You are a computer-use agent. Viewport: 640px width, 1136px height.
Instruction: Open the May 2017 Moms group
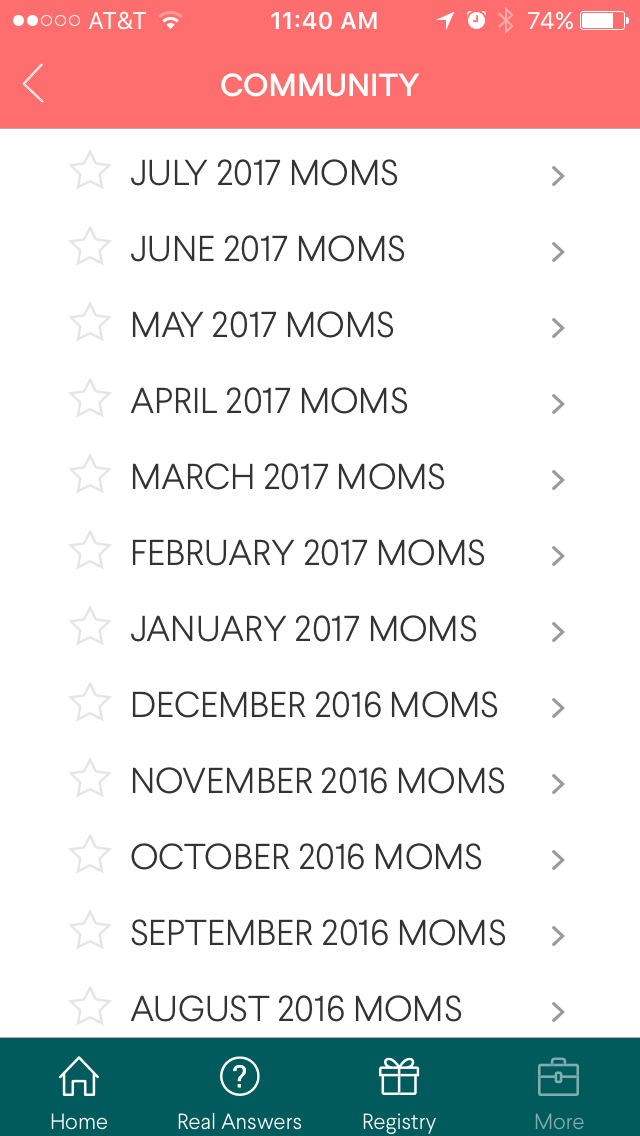320,325
